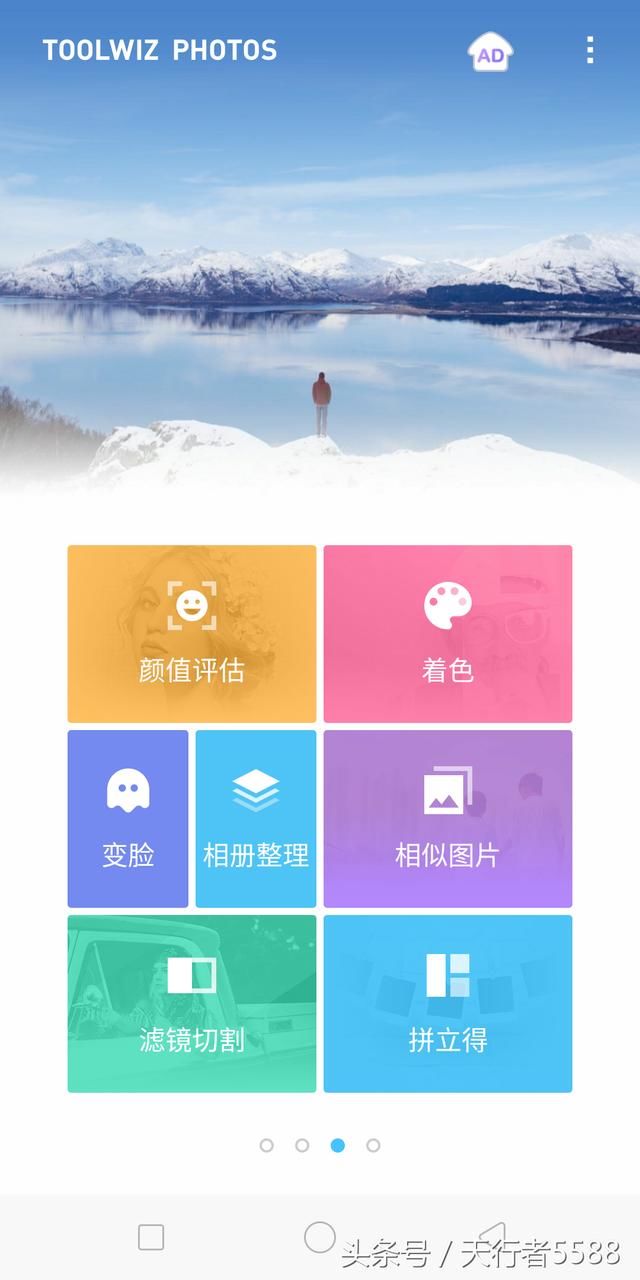Go to the second page indicator dot
The image size is (640, 1280).
tap(302, 1145)
